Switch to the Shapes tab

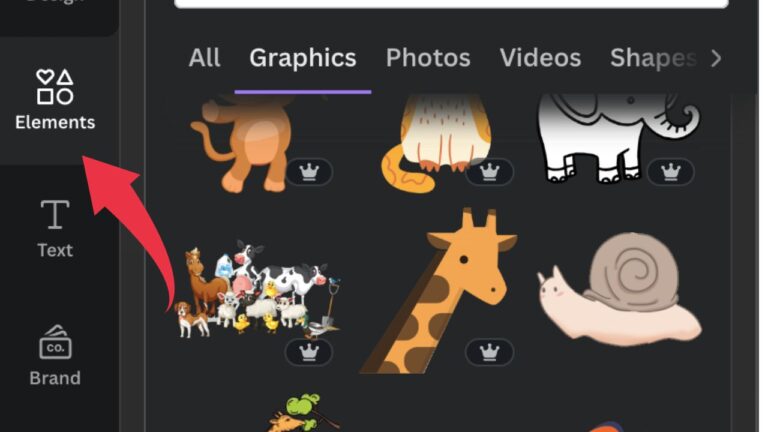(652, 58)
